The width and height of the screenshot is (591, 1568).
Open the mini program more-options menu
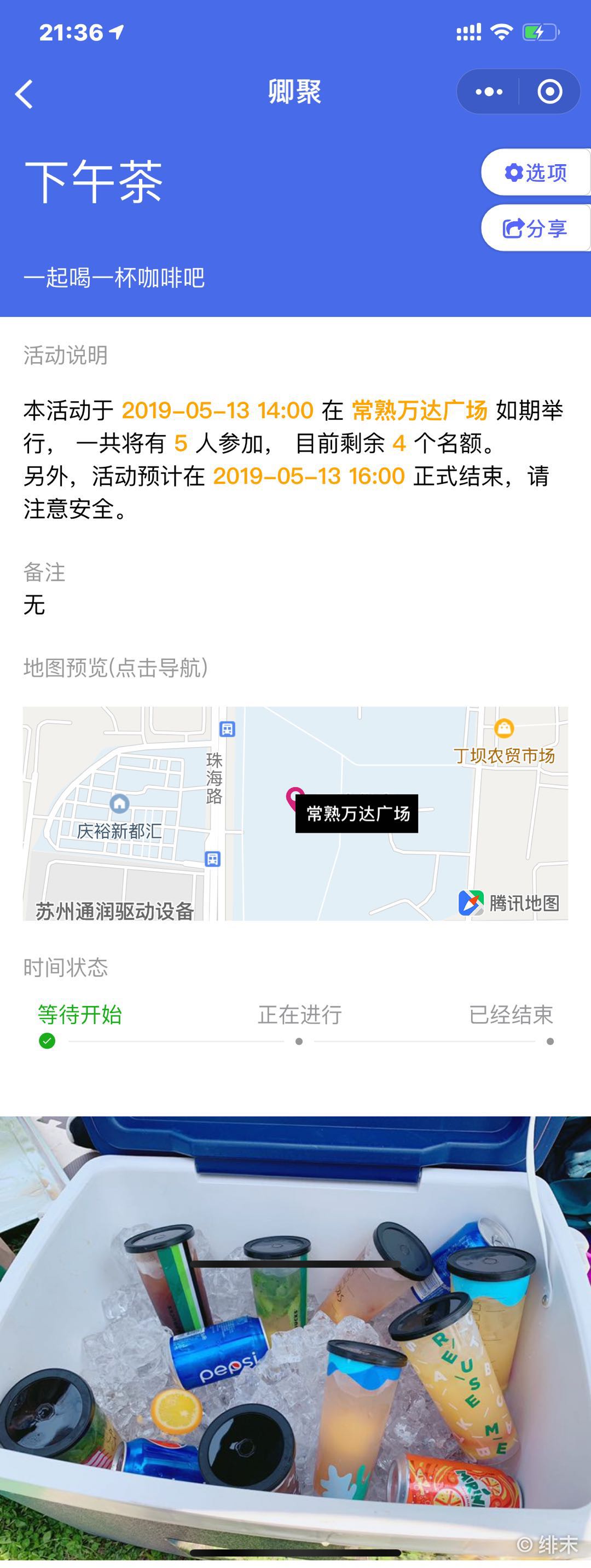[489, 92]
